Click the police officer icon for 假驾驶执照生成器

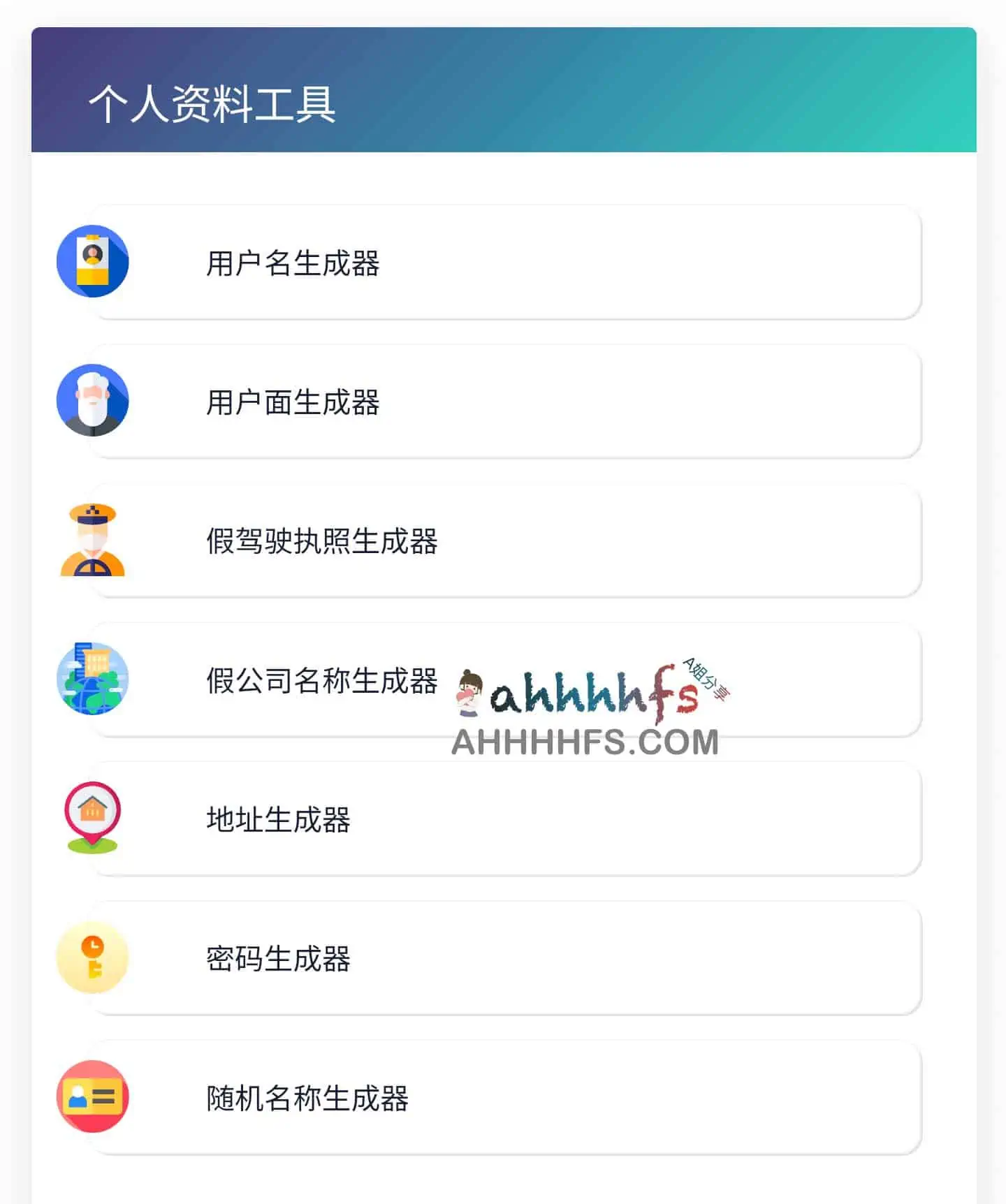pyautogui.click(x=92, y=540)
